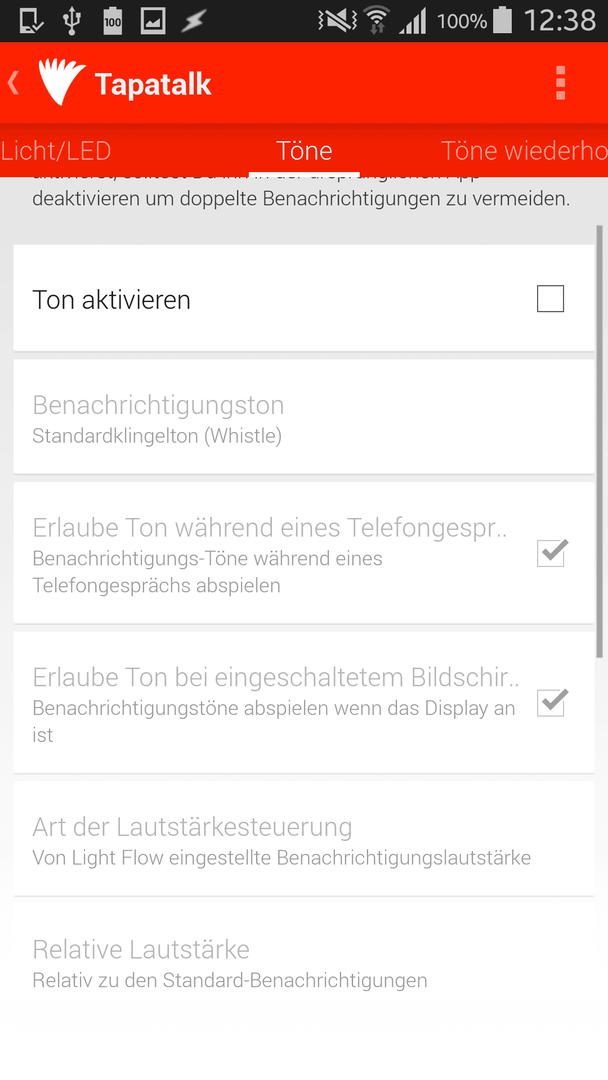Toggle Erlaube Ton bei eingeschaltetem Bildschirm
The image size is (608, 1080).
551,703
